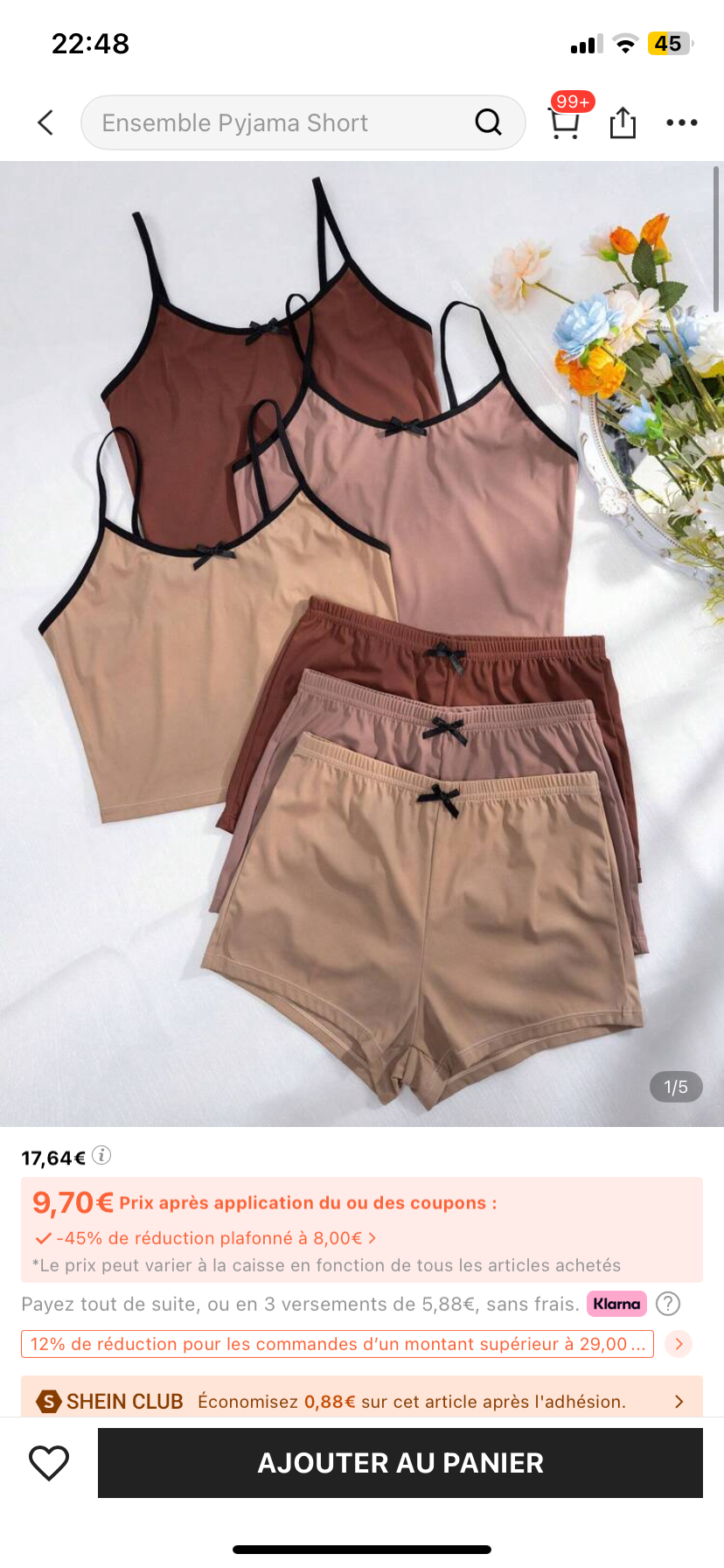Open the product photo full screen
The height and width of the screenshot is (1568, 724).
[362, 643]
